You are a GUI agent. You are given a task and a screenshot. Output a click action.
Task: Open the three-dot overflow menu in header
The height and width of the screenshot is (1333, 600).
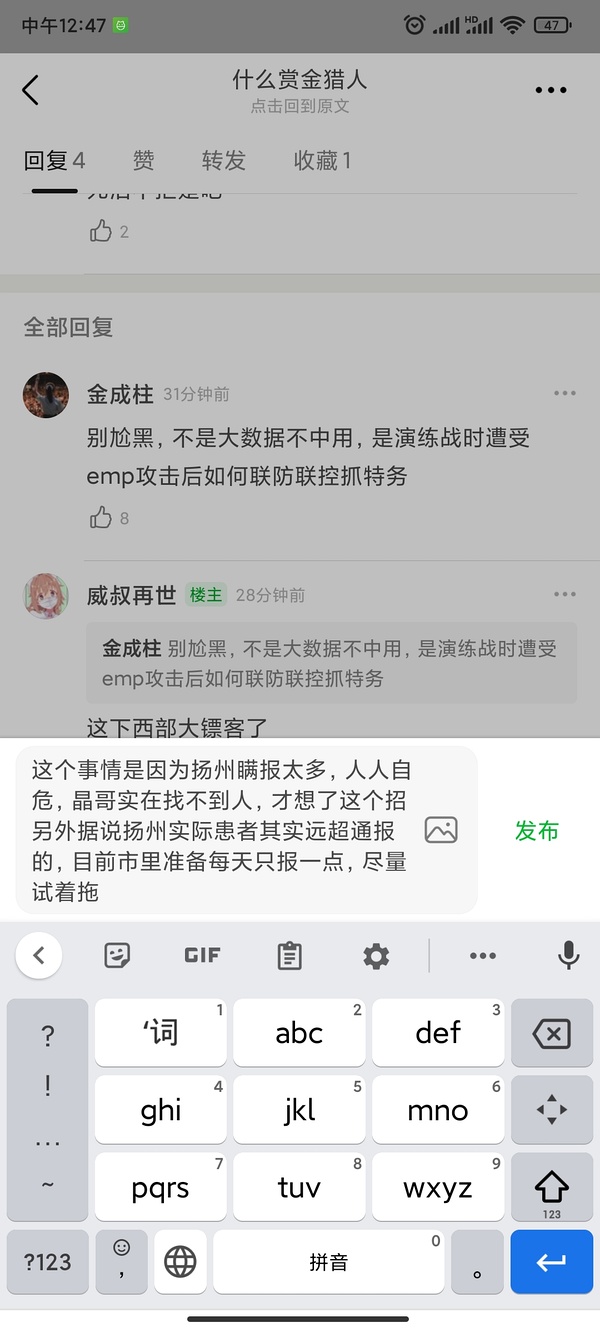[x=551, y=90]
